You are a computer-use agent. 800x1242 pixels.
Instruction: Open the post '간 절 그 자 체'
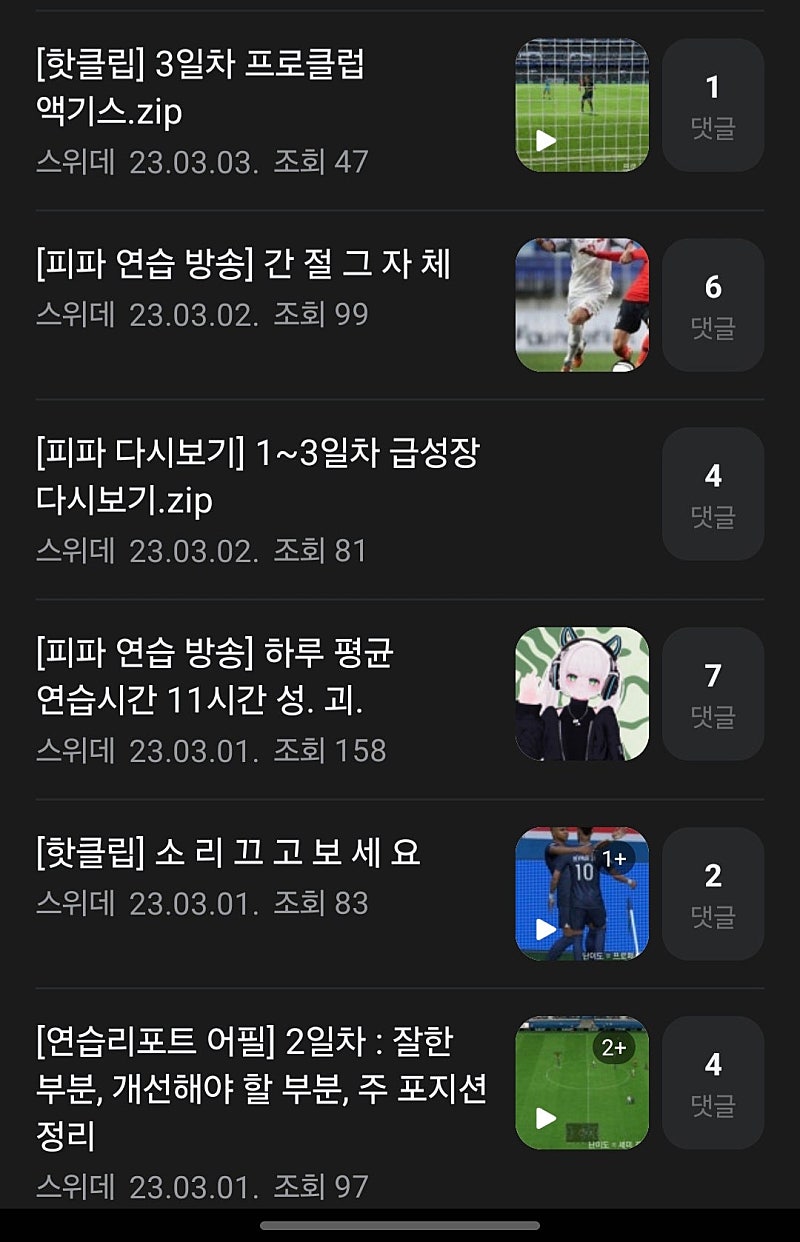[244, 264]
